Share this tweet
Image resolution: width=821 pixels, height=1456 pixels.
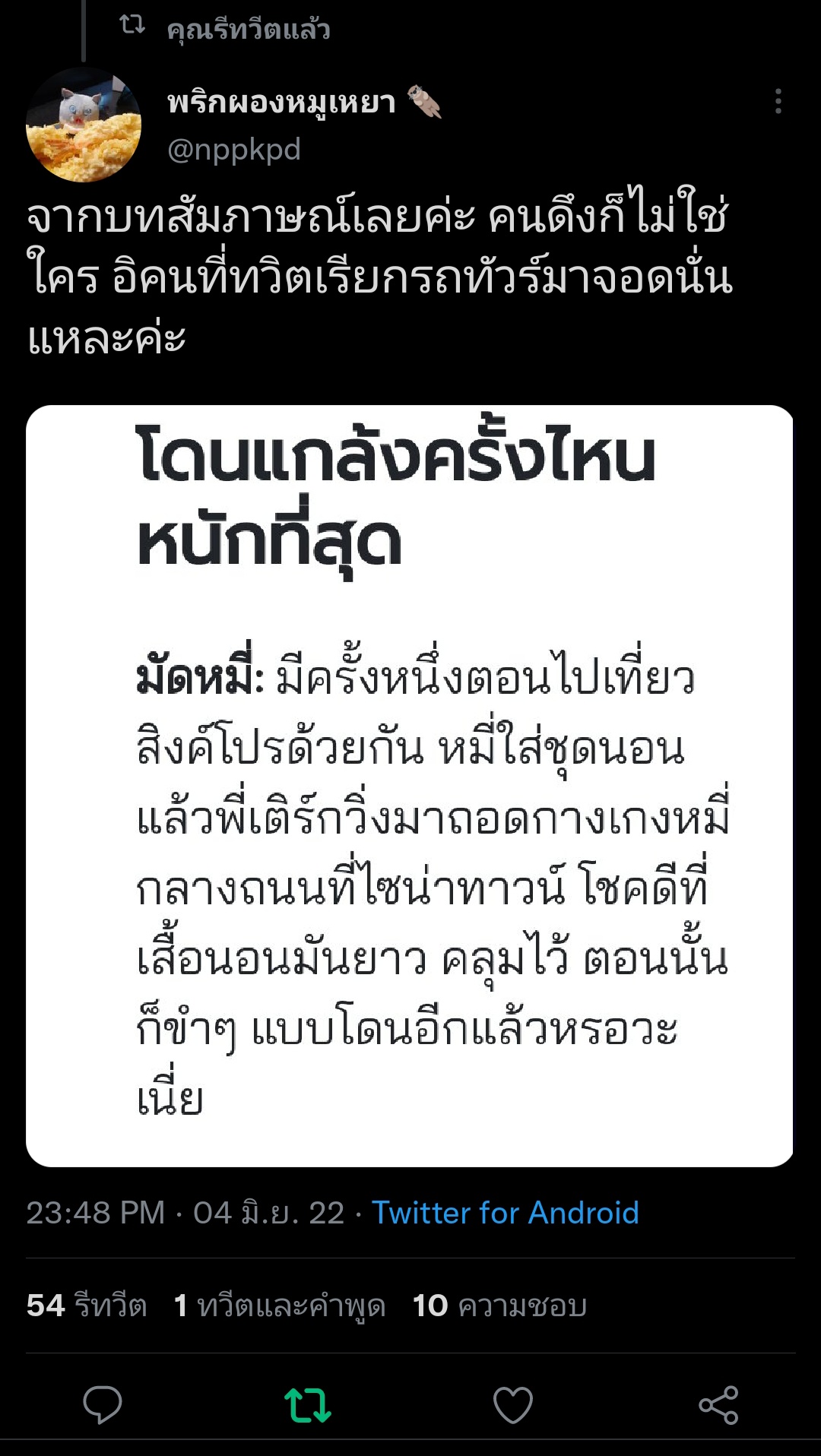718,1404
